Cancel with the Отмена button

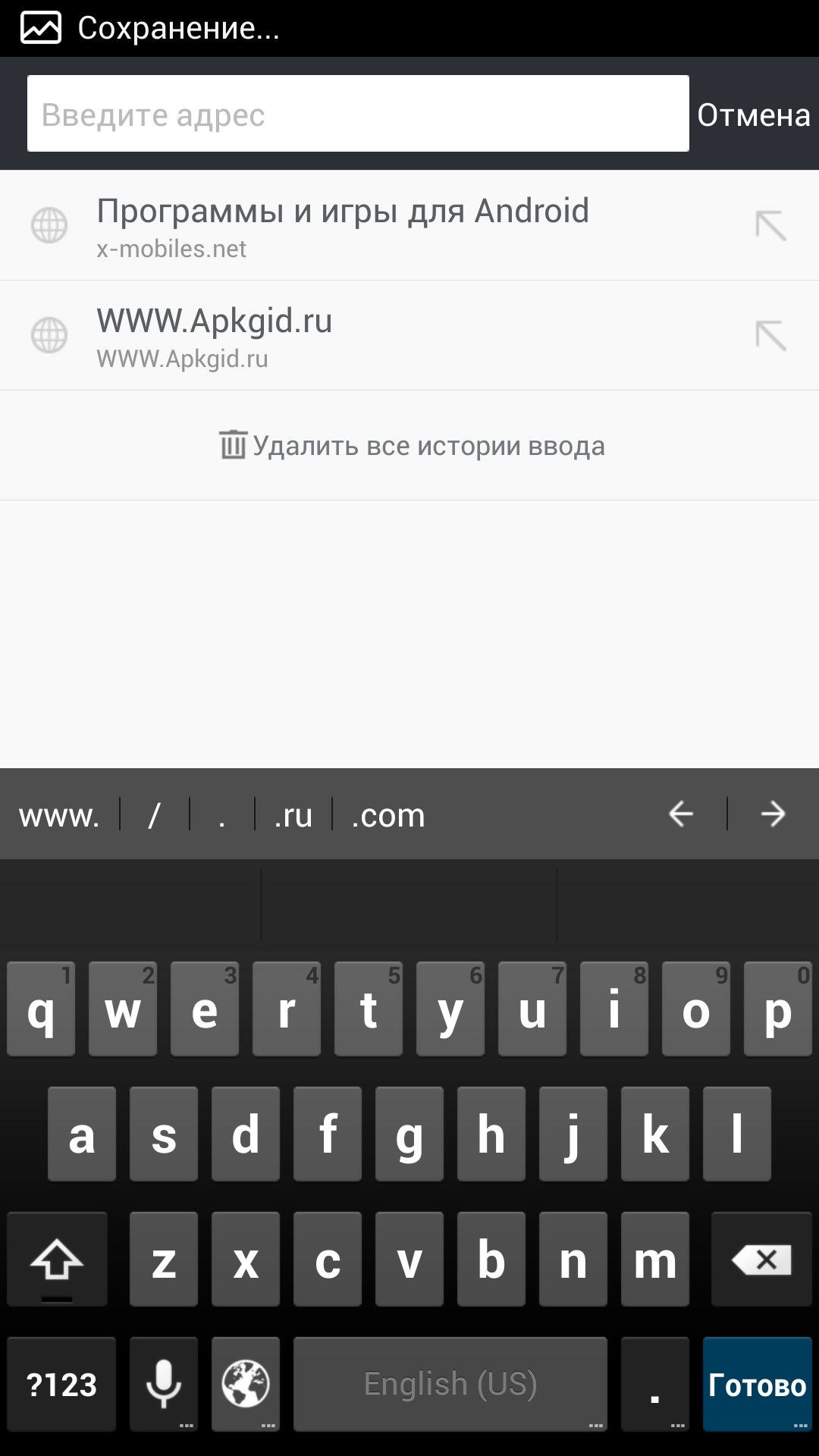click(x=753, y=115)
